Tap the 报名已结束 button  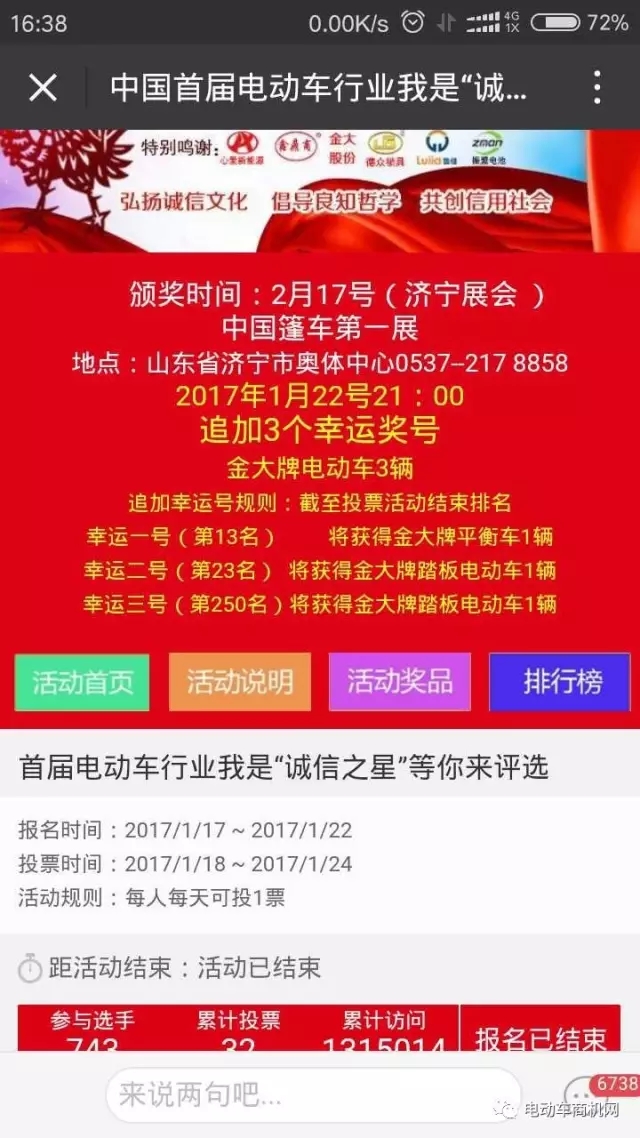click(541, 1036)
